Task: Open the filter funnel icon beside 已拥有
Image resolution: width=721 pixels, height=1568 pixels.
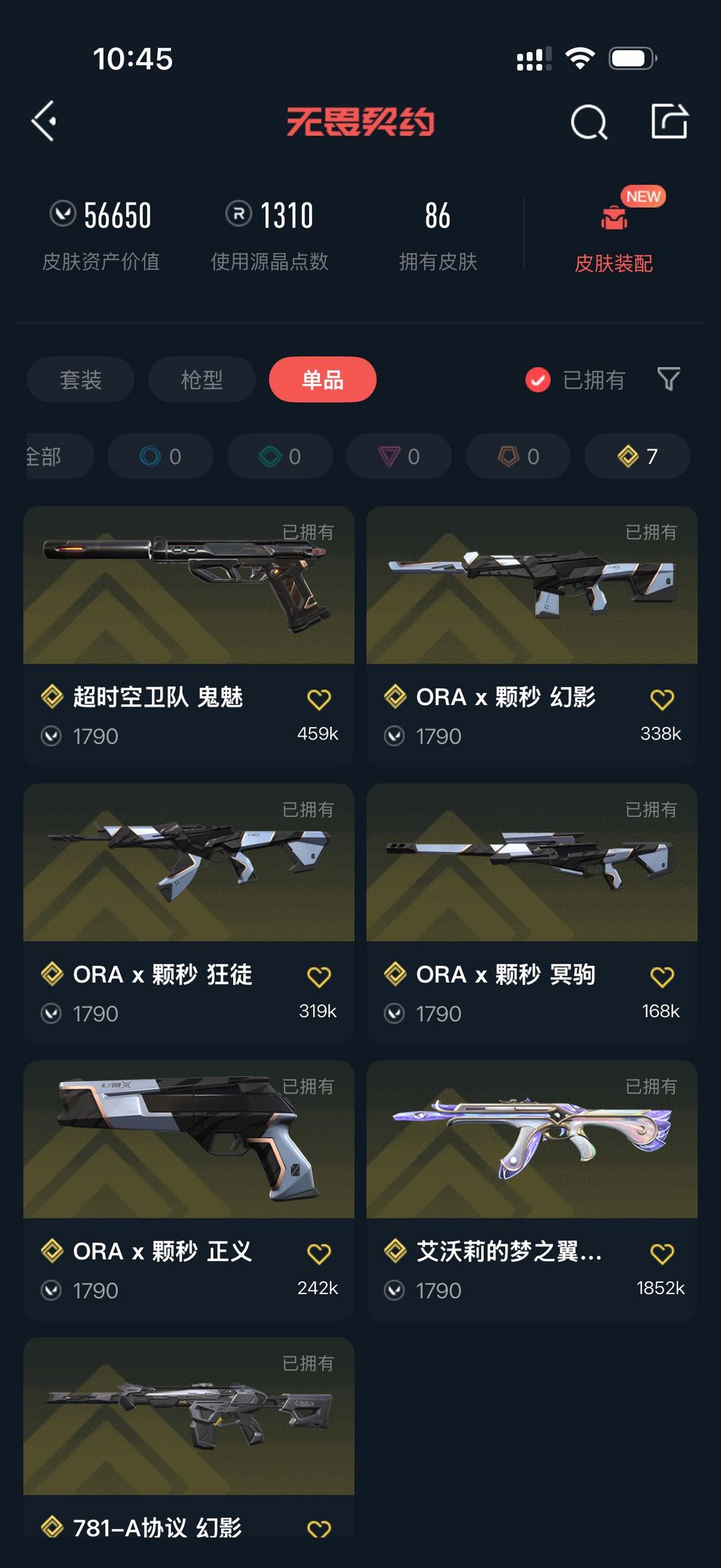Action: 669,379
